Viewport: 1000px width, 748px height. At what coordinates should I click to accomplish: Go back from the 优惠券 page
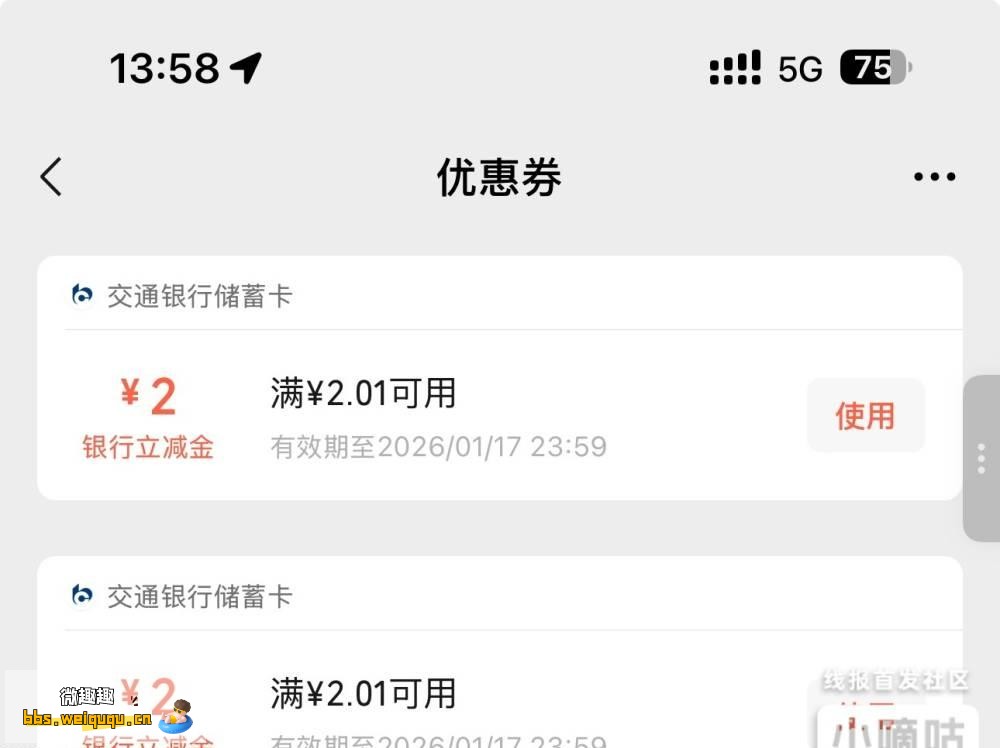[x=52, y=177]
